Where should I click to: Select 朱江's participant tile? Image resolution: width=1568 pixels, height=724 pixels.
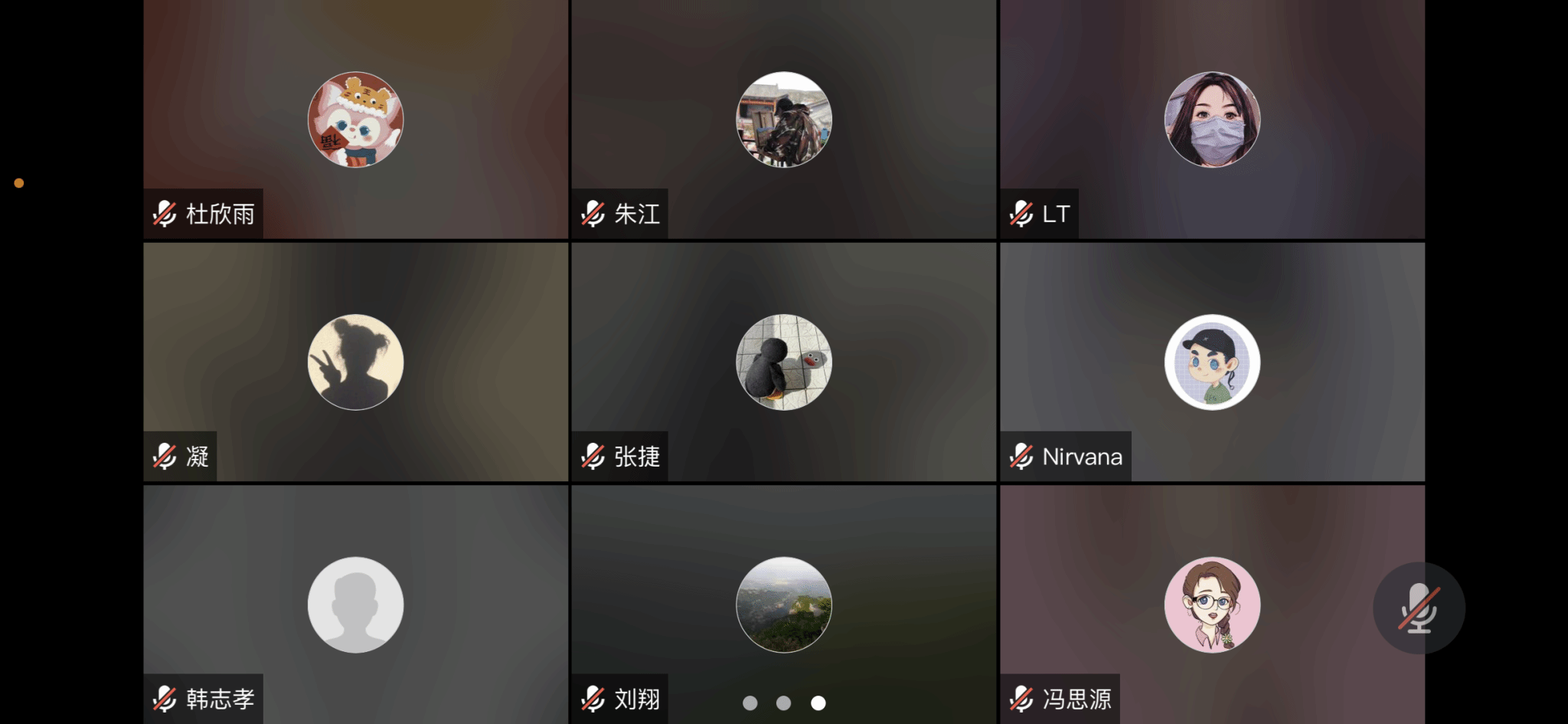click(x=783, y=120)
